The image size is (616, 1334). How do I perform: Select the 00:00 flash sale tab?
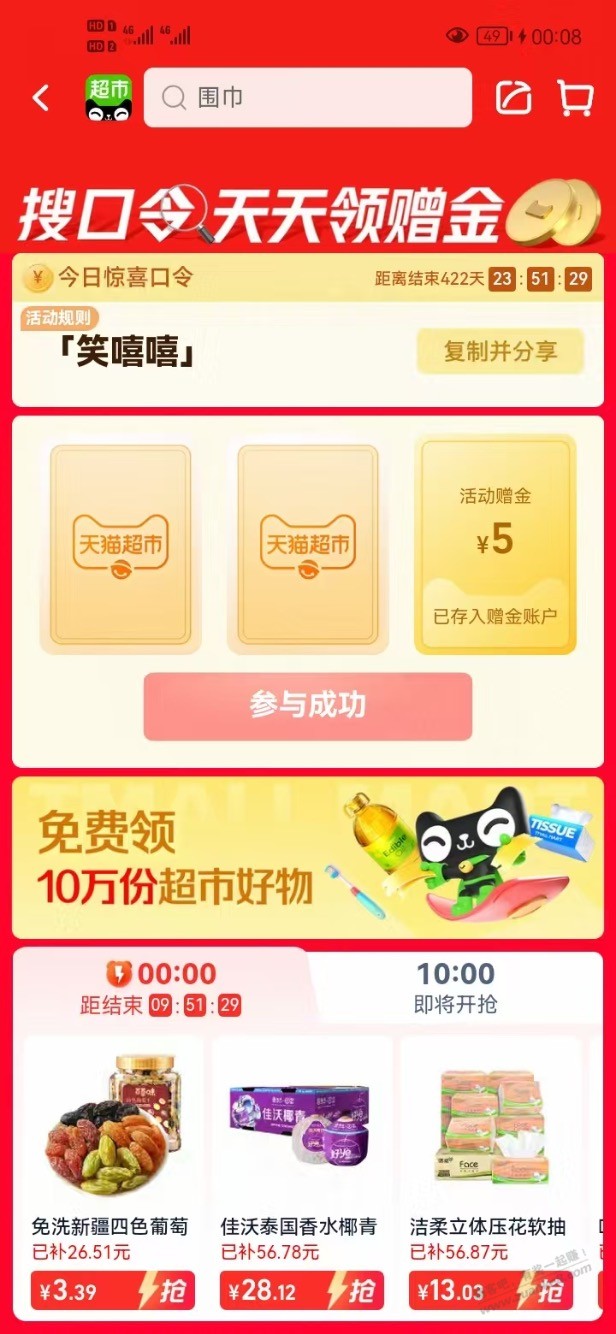(x=161, y=986)
